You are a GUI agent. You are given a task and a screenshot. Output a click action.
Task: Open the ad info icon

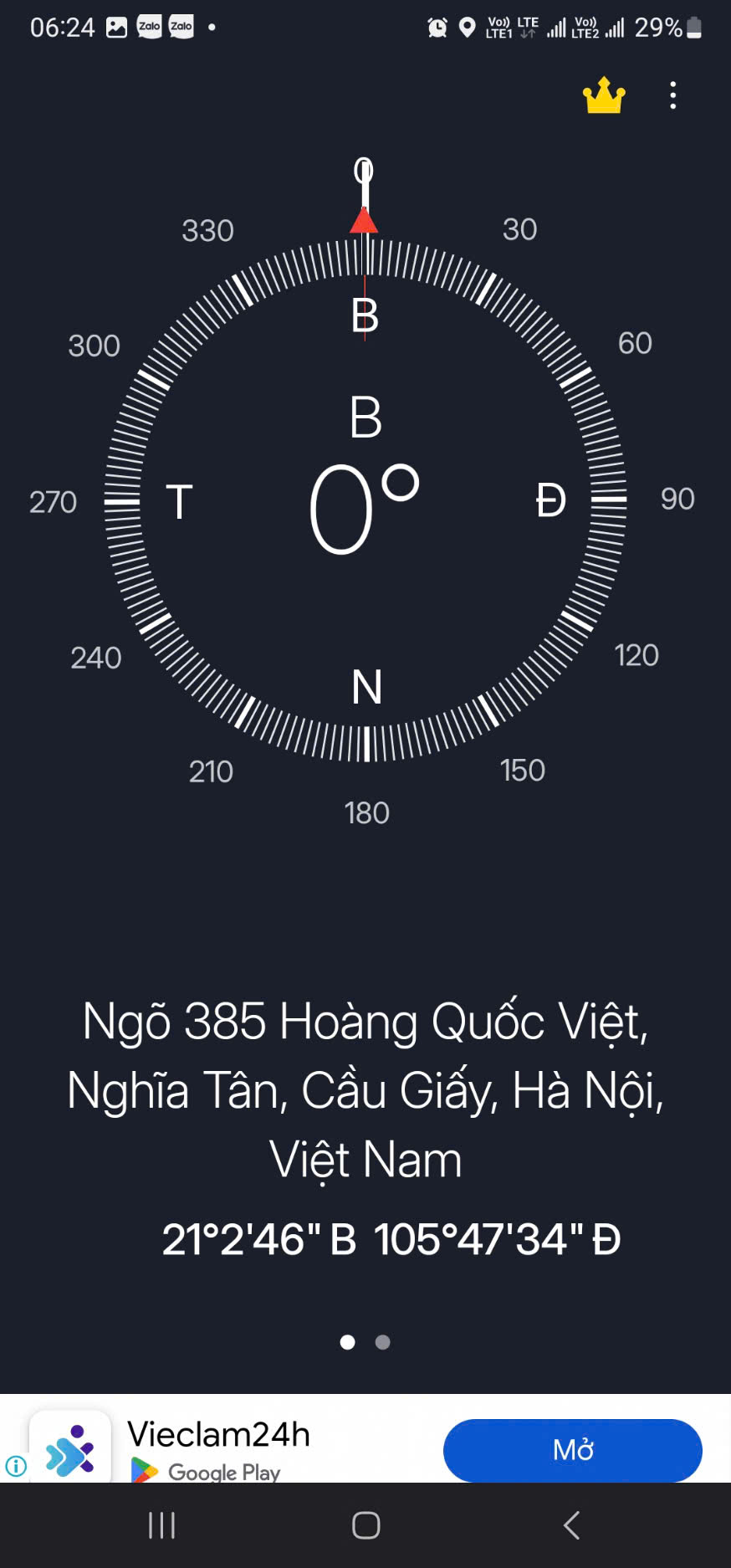pyautogui.click(x=16, y=1466)
